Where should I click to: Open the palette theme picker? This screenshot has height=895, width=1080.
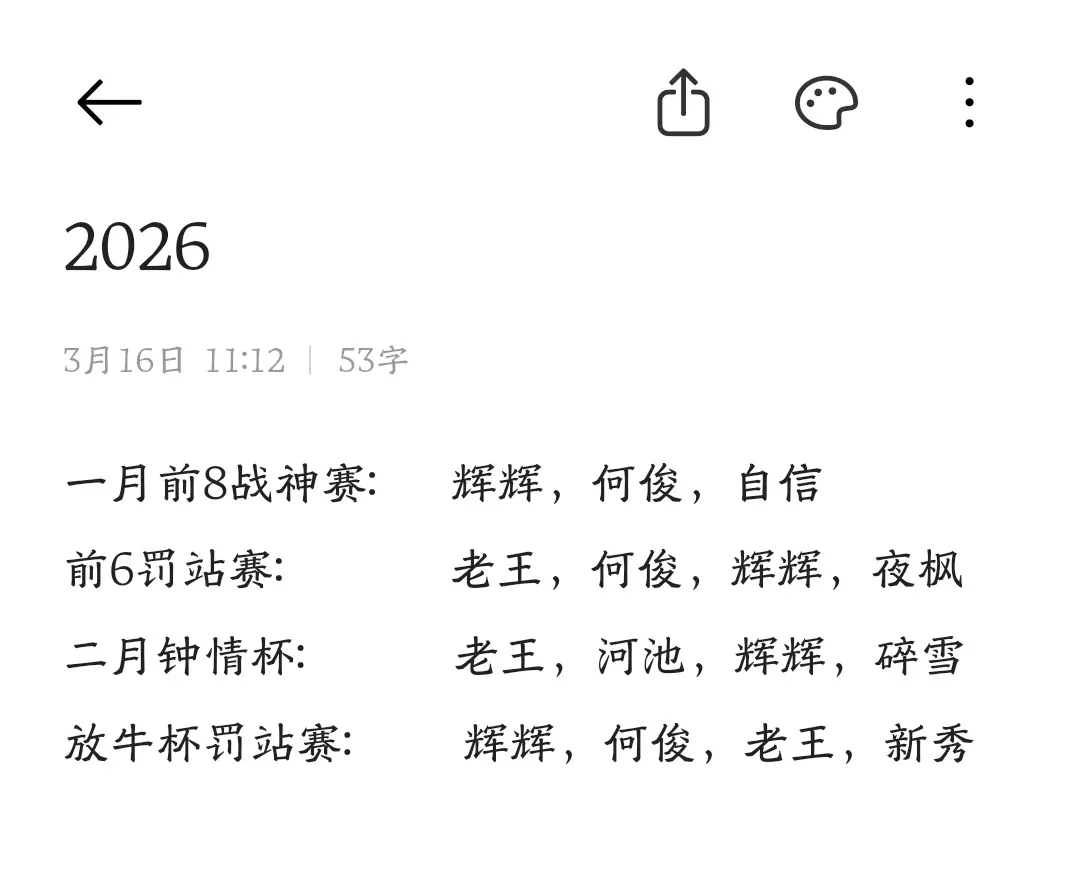826,103
